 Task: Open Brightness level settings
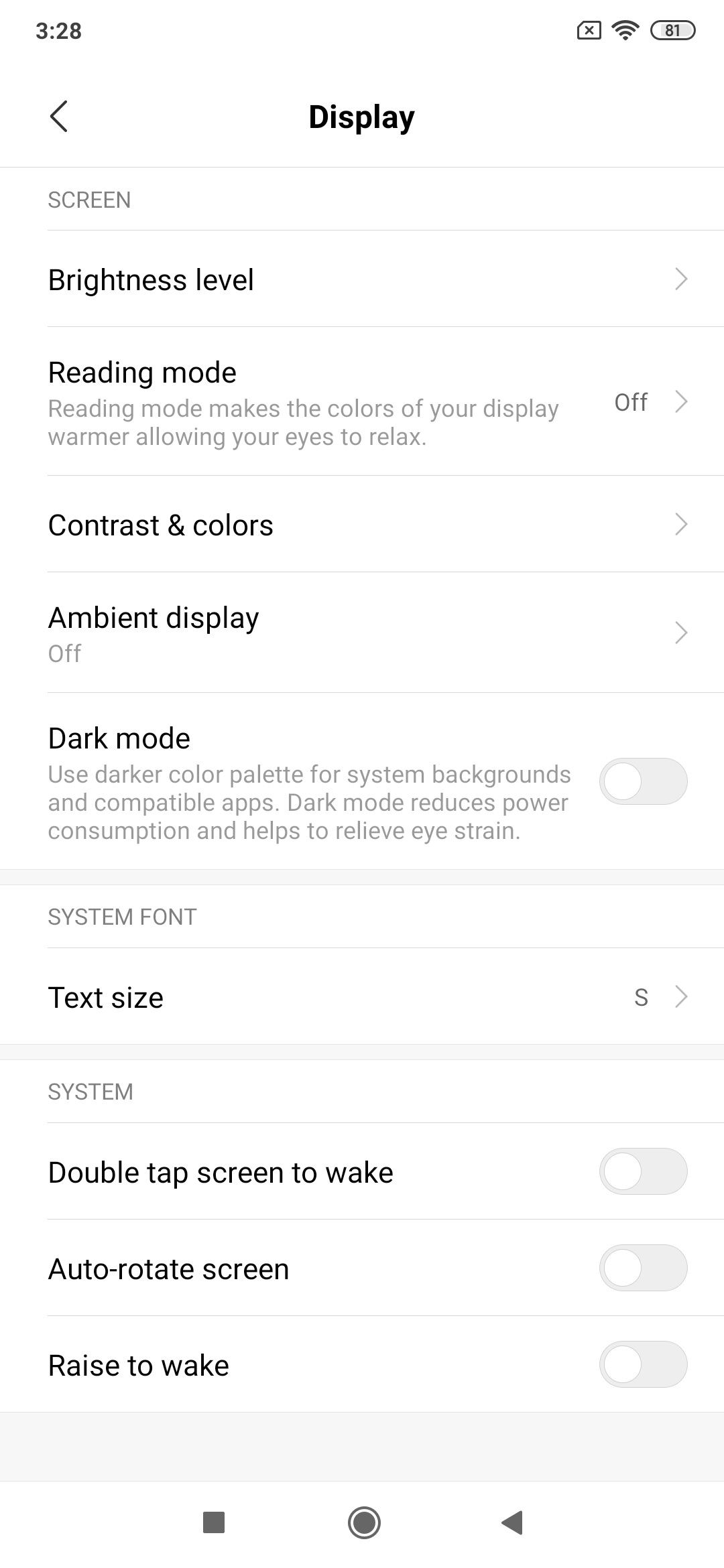pos(362,279)
